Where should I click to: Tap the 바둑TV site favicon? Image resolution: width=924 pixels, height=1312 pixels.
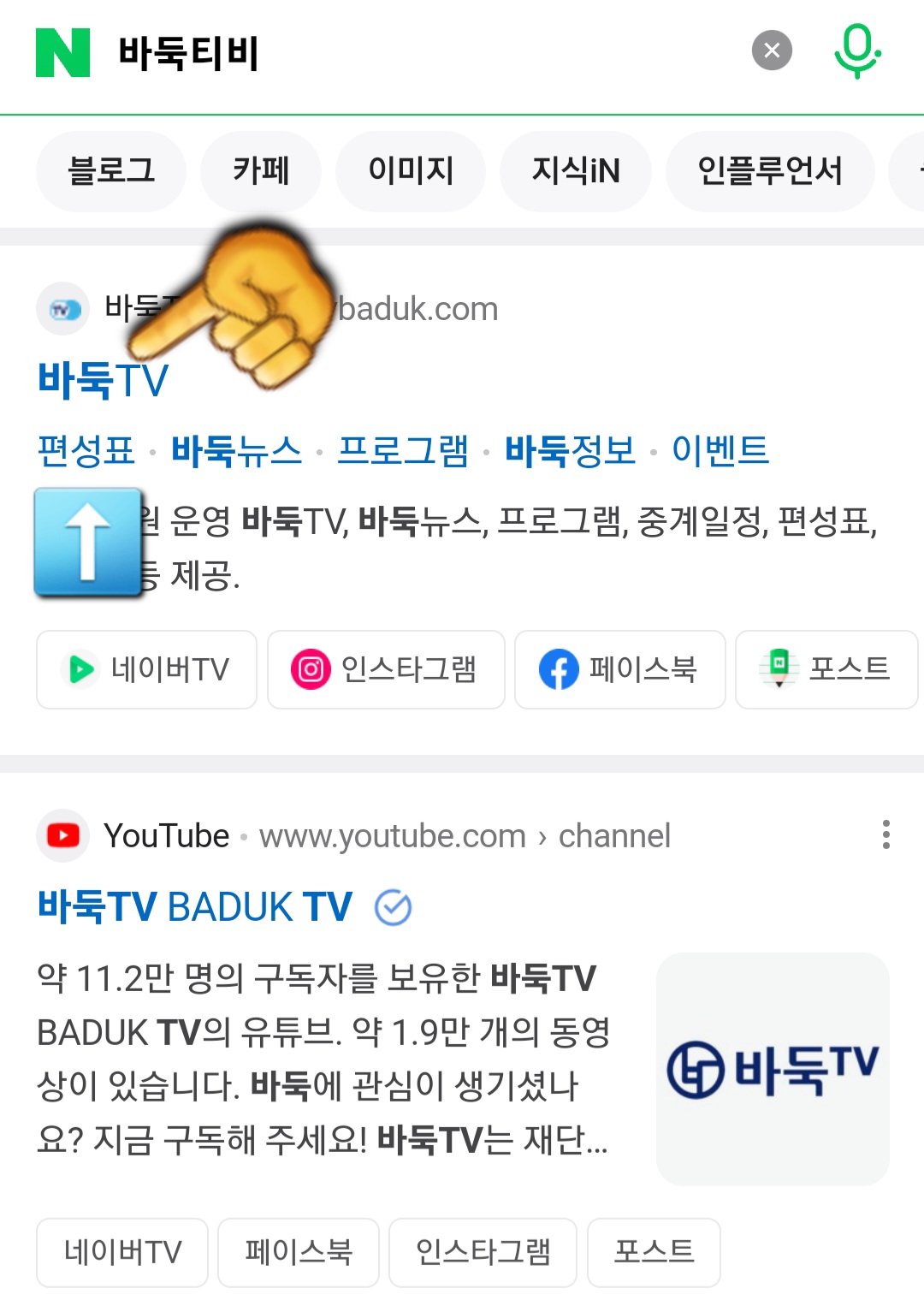click(62, 309)
